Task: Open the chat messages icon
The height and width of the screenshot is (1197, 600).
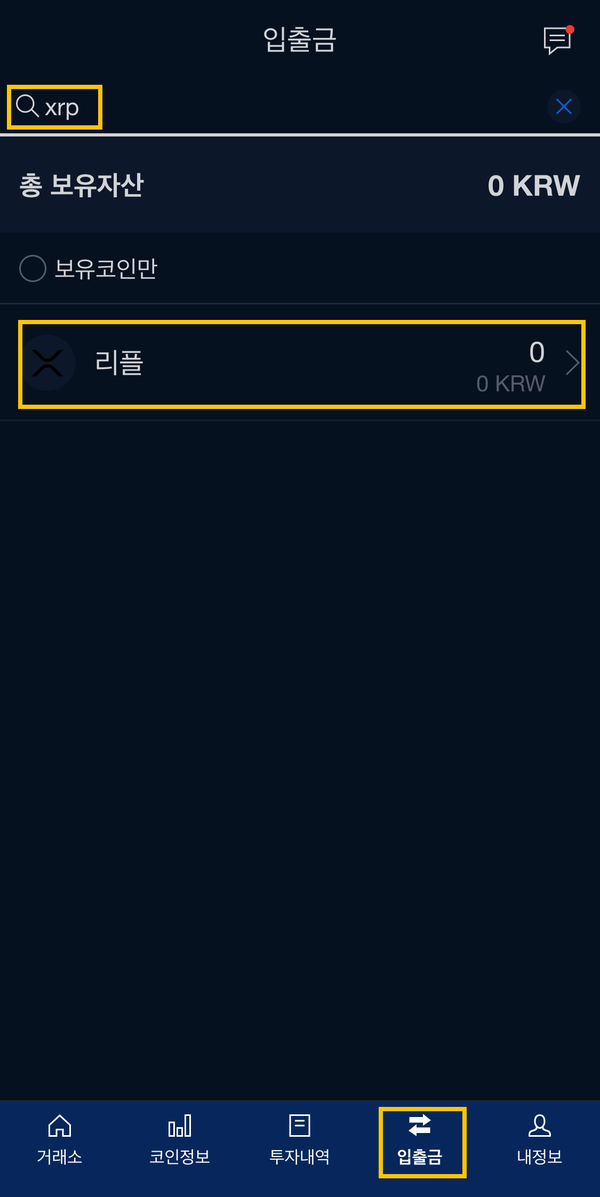Action: click(x=557, y=40)
